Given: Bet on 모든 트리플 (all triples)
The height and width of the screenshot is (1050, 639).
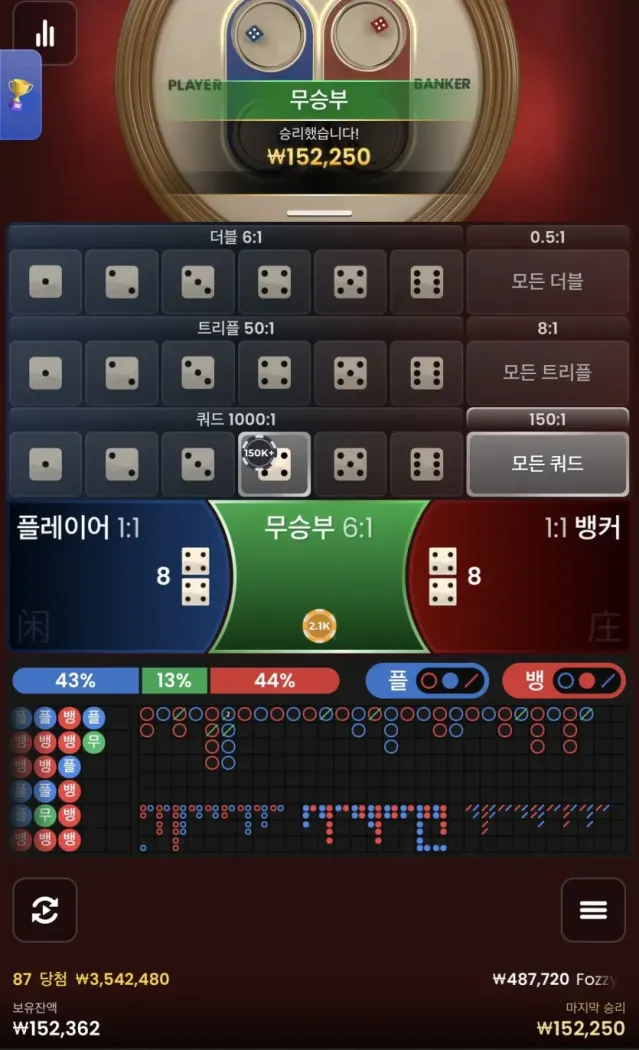Looking at the screenshot, I should pyautogui.click(x=547, y=373).
